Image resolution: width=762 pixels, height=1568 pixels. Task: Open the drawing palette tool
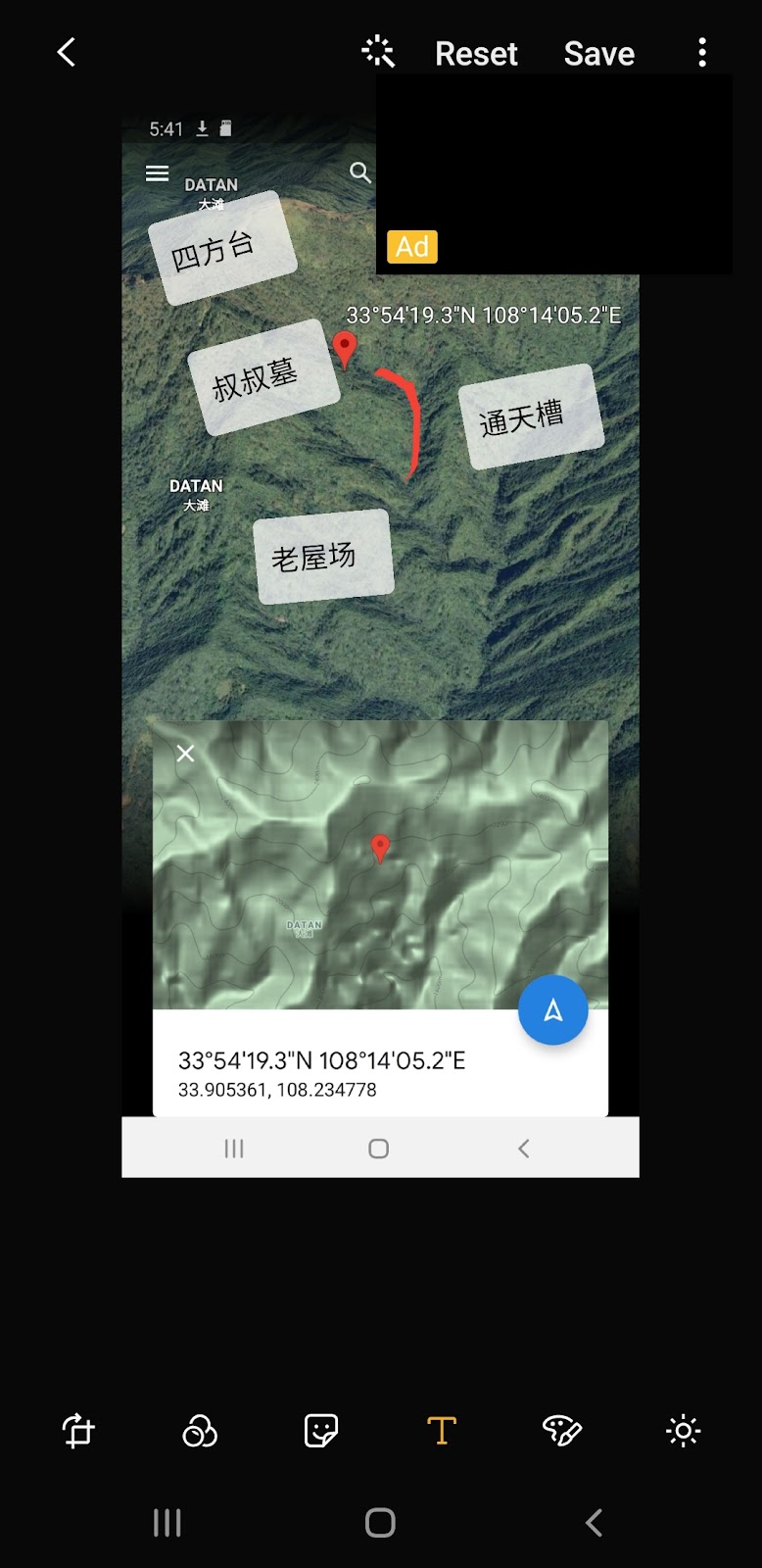coord(562,1431)
